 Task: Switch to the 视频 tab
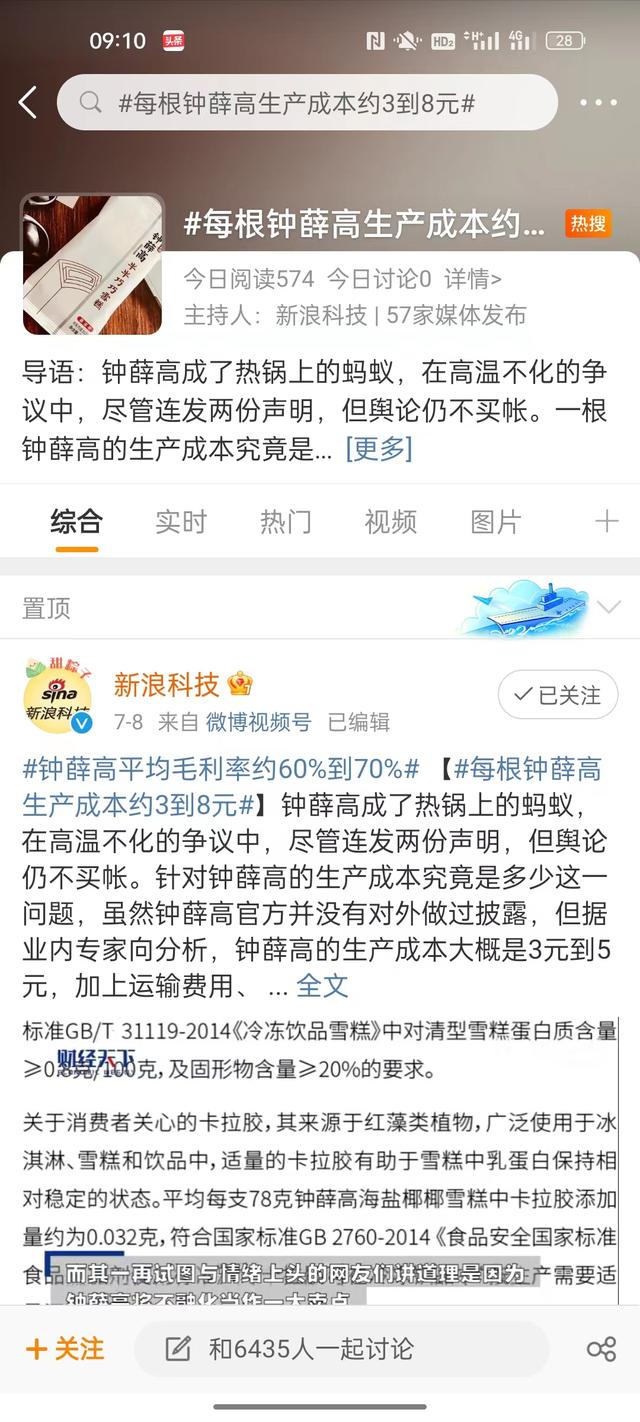click(x=390, y=521)
